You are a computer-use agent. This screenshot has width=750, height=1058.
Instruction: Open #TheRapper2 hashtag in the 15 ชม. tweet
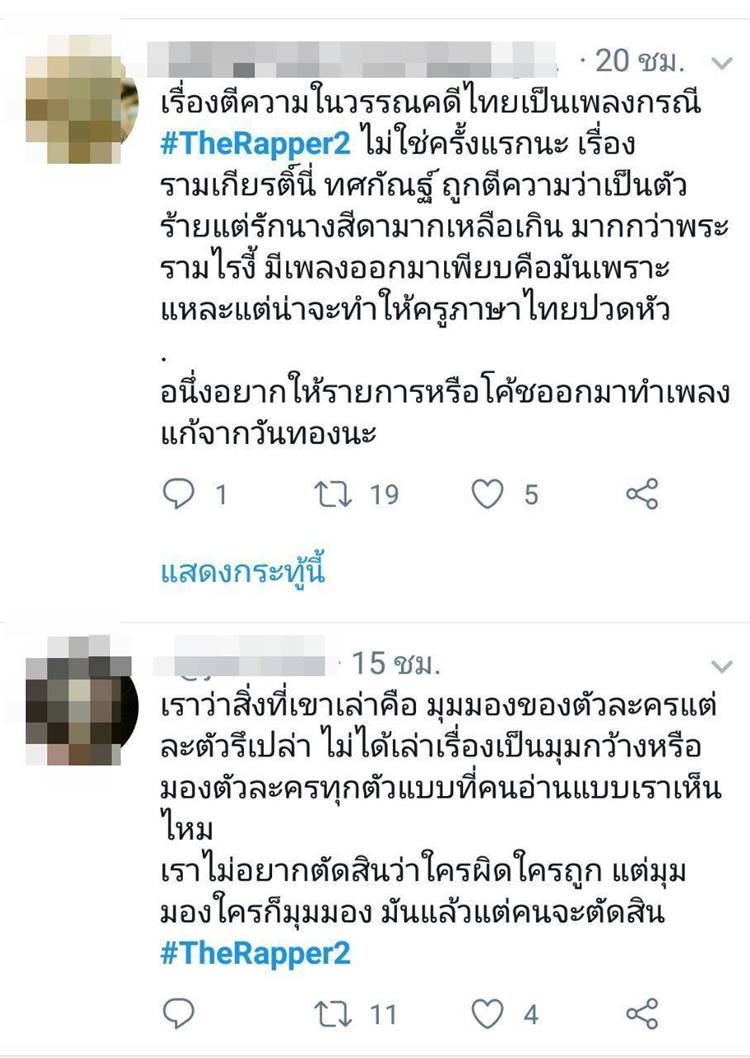[256, 953]
